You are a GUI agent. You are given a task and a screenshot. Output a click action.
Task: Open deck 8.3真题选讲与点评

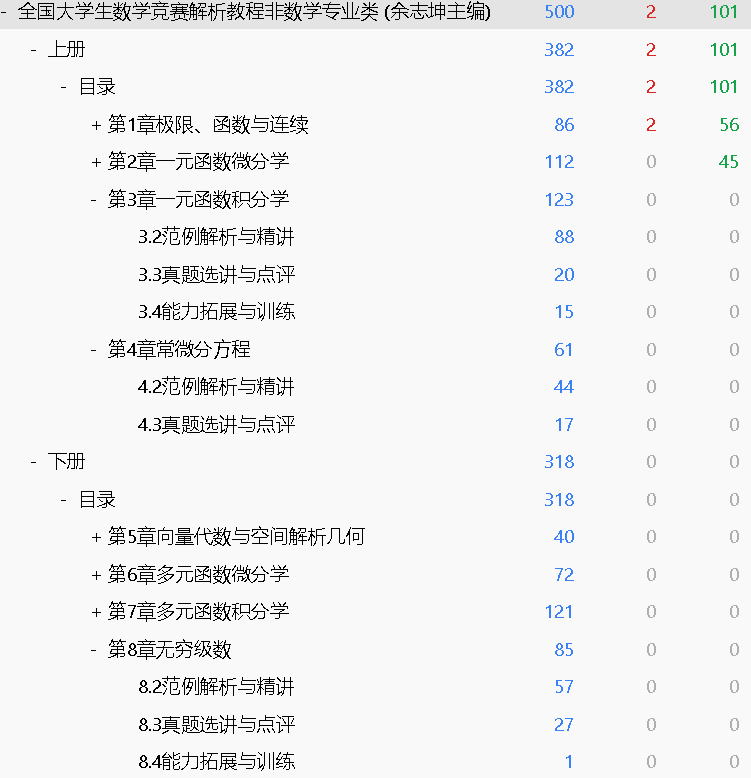(216, 725)
